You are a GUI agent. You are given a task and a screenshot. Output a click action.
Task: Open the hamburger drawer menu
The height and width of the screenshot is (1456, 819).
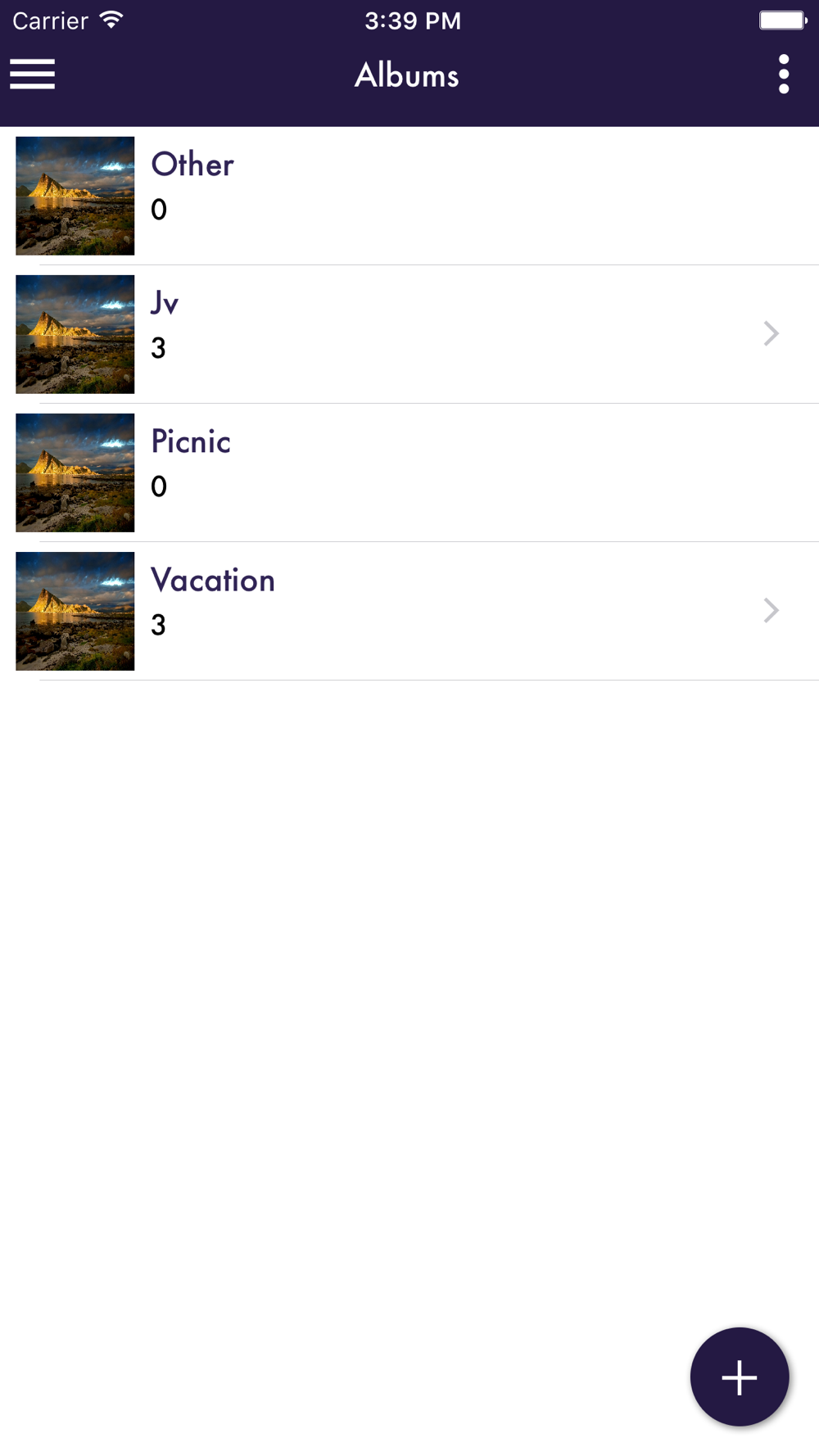[x=33, y=75]
